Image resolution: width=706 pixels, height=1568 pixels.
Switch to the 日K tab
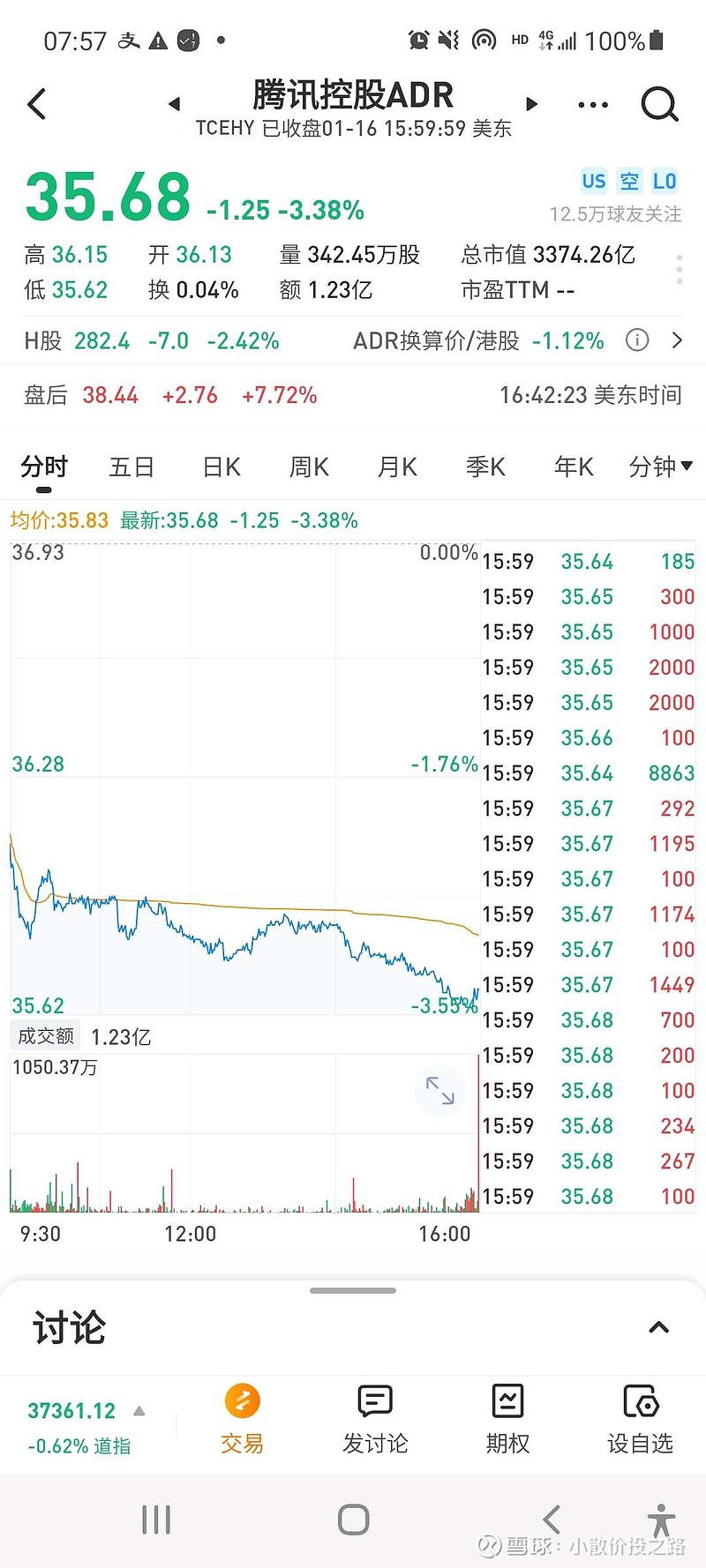coord(219,467)
